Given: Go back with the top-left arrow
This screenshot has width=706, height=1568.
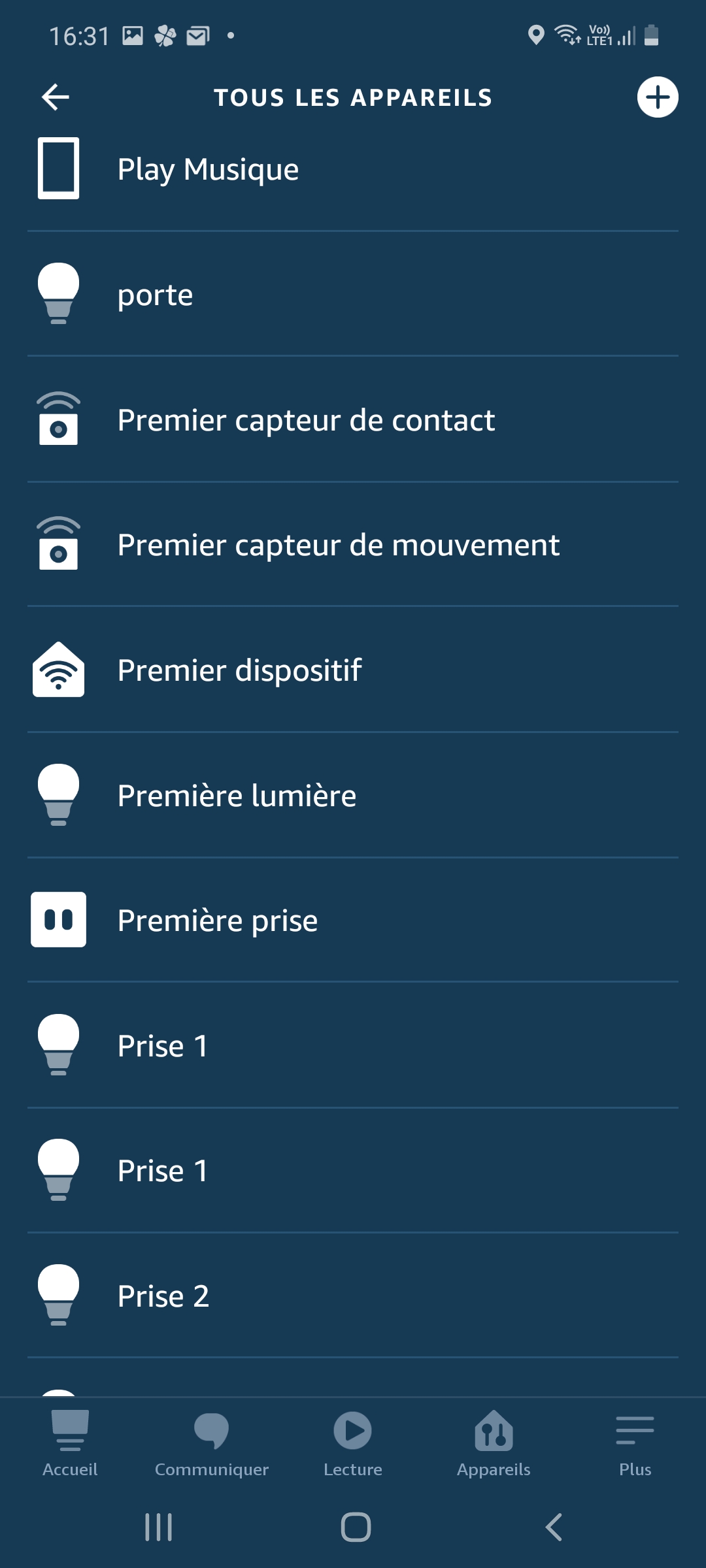Looking at the screenshot, I should tap(56, 97).
